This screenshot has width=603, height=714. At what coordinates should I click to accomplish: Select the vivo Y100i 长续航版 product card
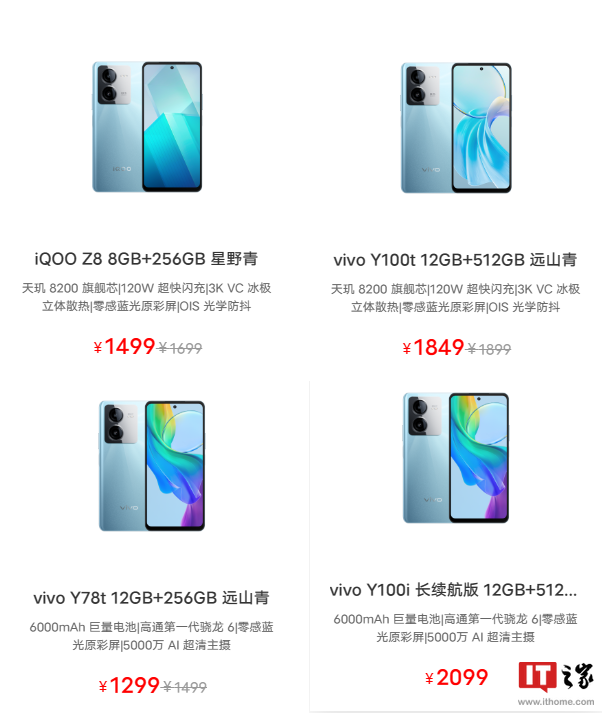point(454,589)
